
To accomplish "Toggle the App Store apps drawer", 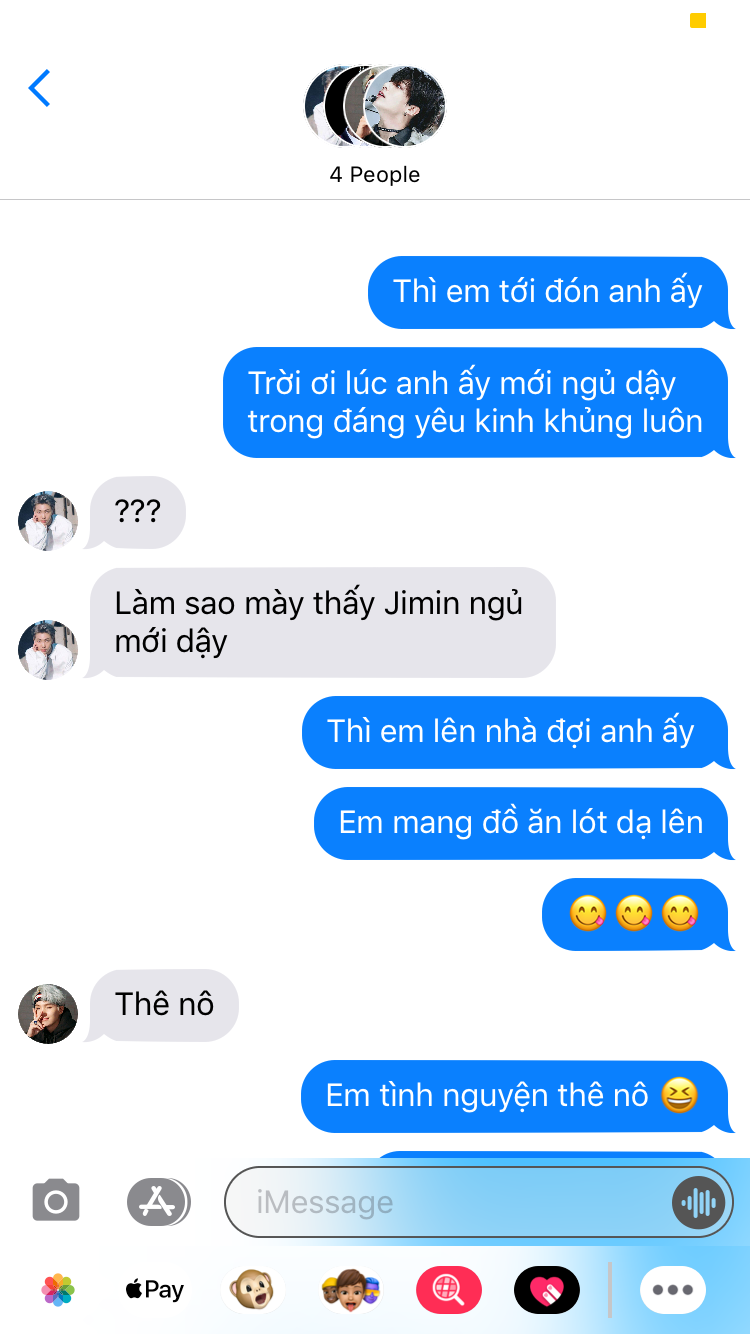I will [x=158, y=1201].
